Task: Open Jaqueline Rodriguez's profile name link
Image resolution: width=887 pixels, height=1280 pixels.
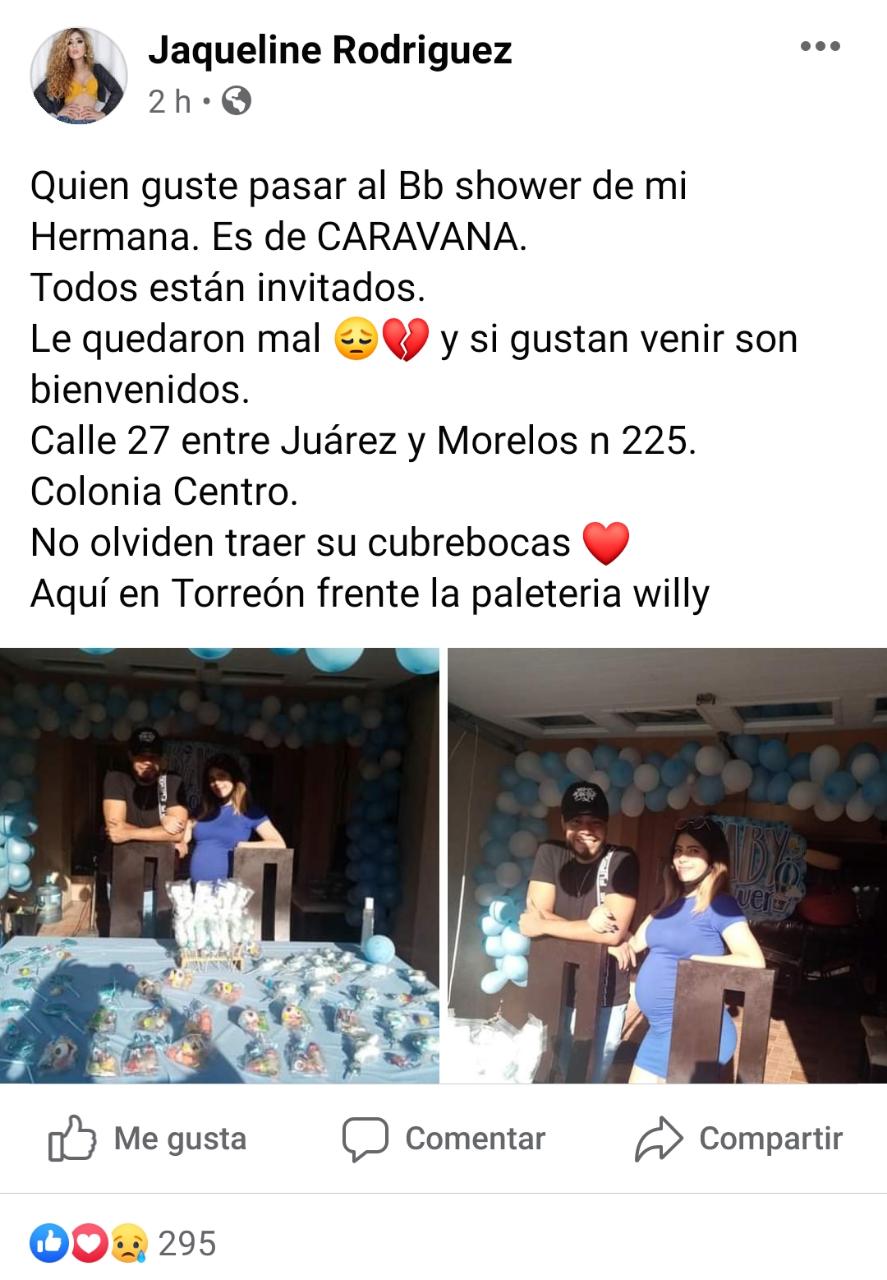Action: pos(329,50)
